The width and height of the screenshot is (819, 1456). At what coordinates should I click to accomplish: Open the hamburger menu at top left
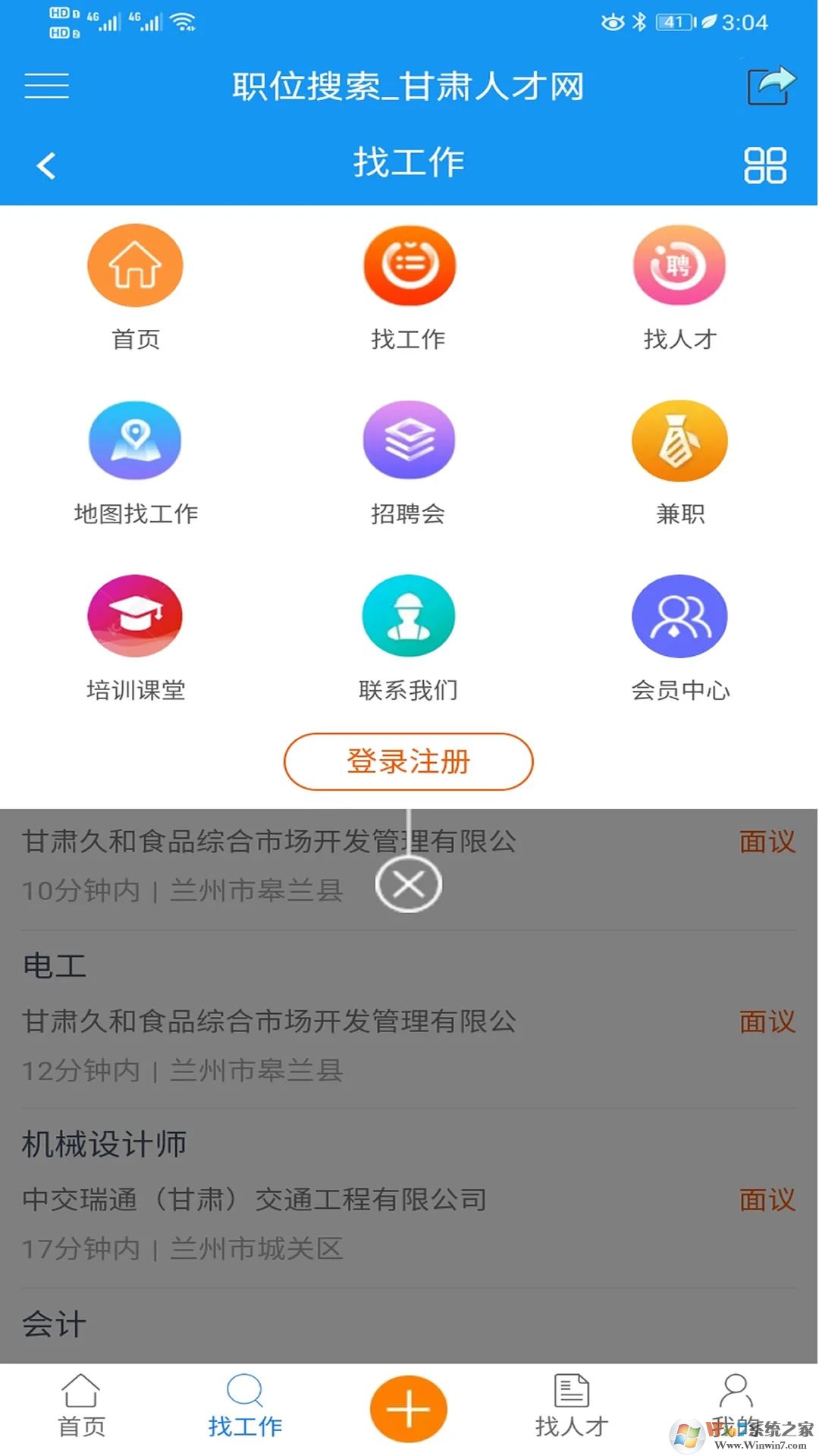47,86
